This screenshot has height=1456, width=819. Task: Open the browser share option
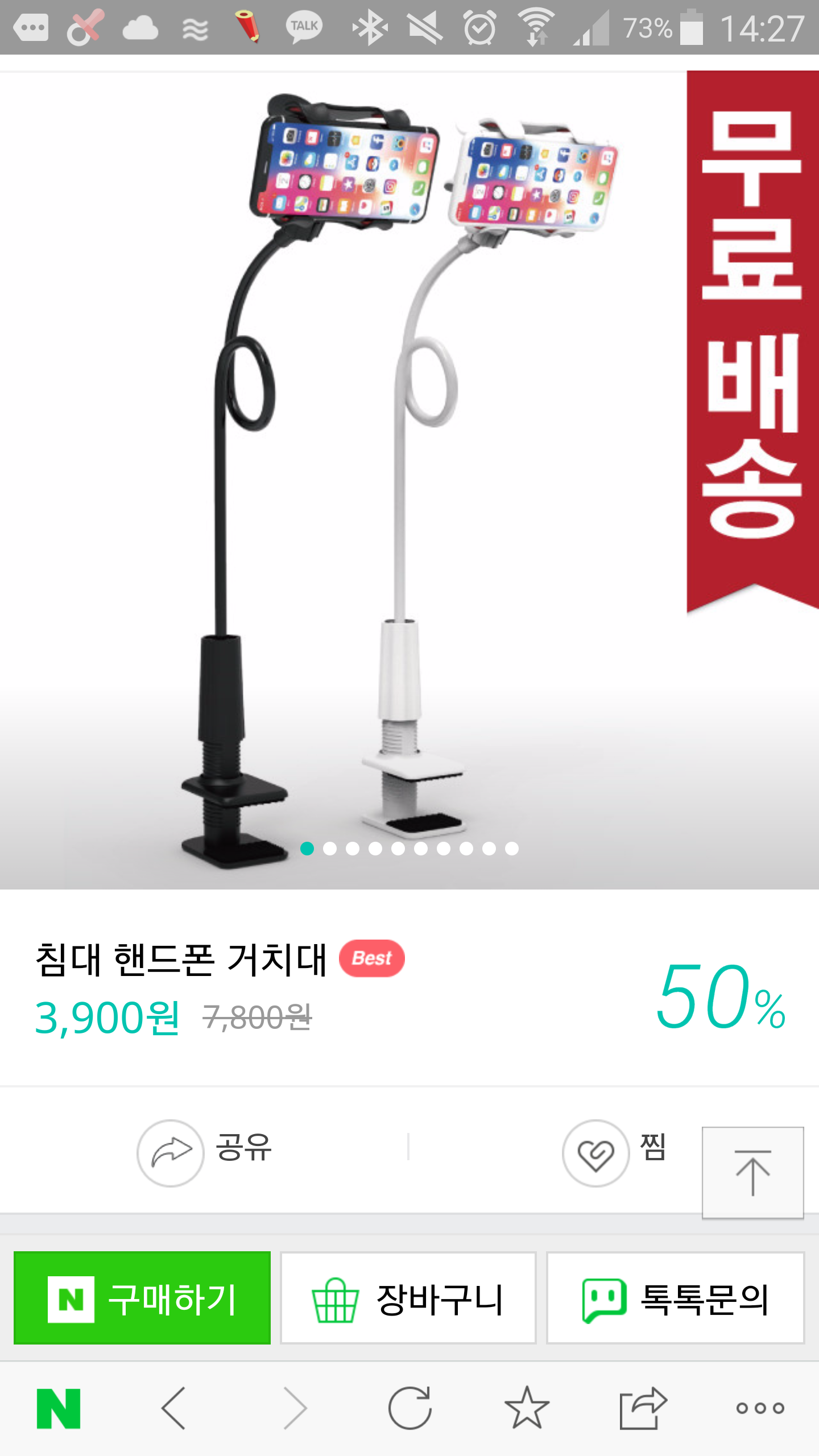[x=643, y=1408]
